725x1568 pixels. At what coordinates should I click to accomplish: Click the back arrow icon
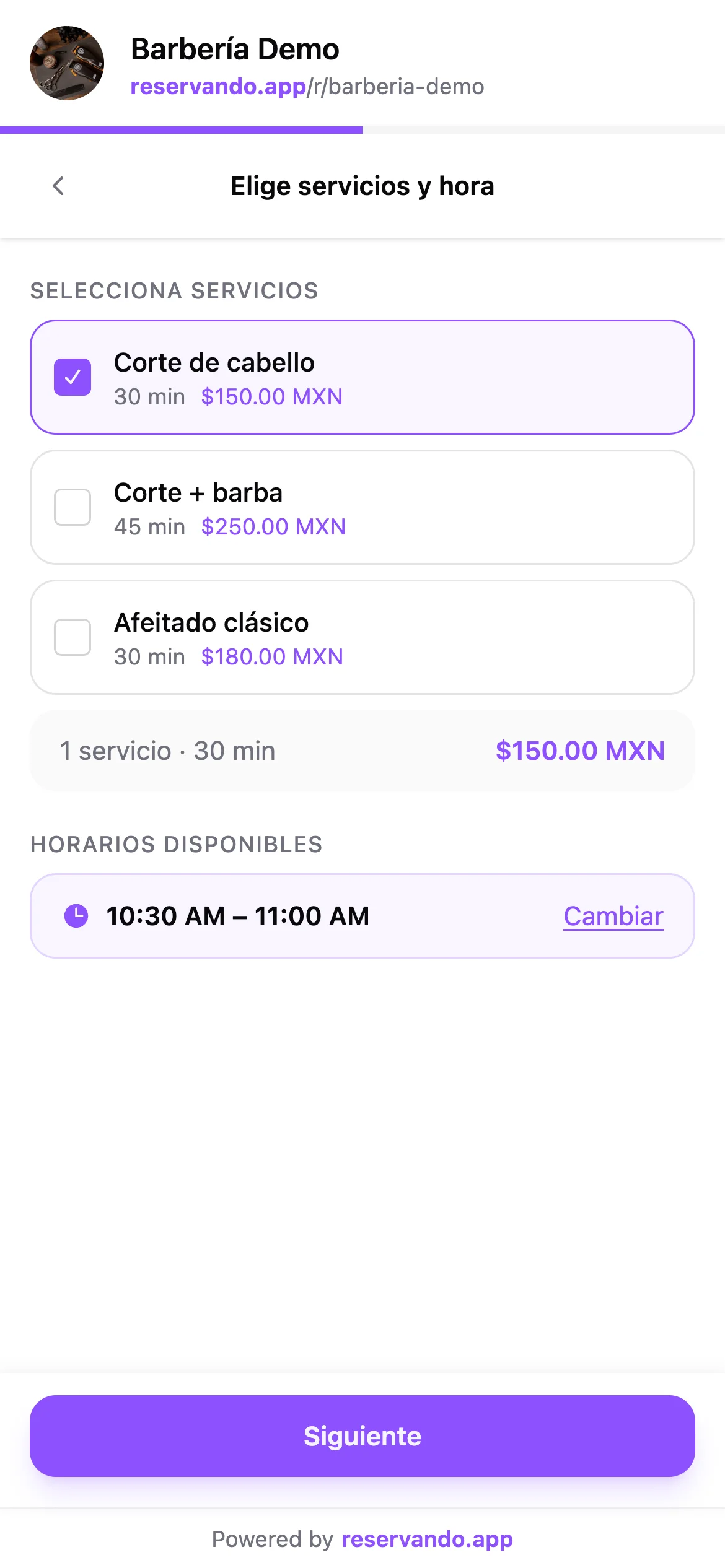(x=59, y=185)
